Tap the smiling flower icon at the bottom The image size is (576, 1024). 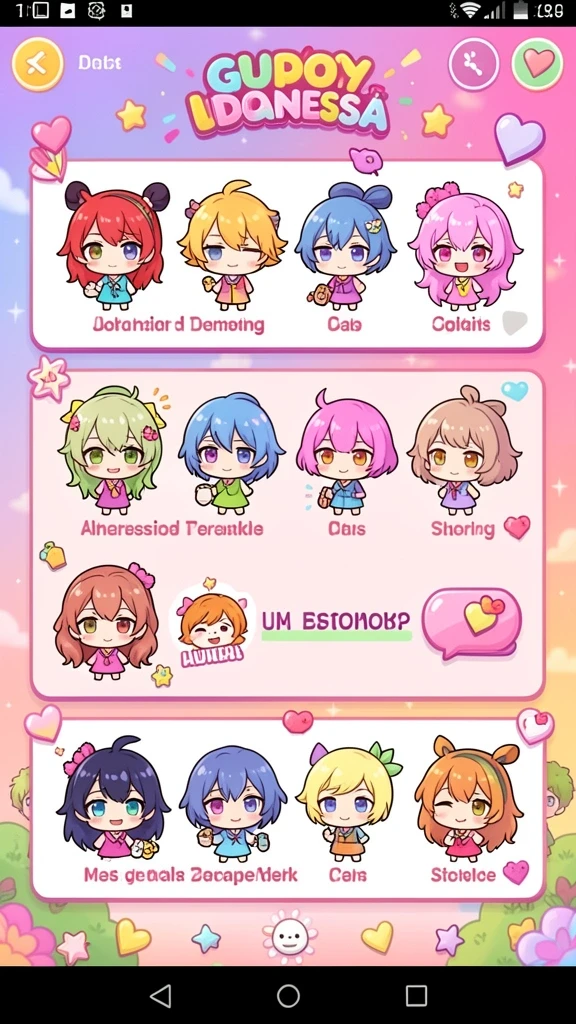289,938
